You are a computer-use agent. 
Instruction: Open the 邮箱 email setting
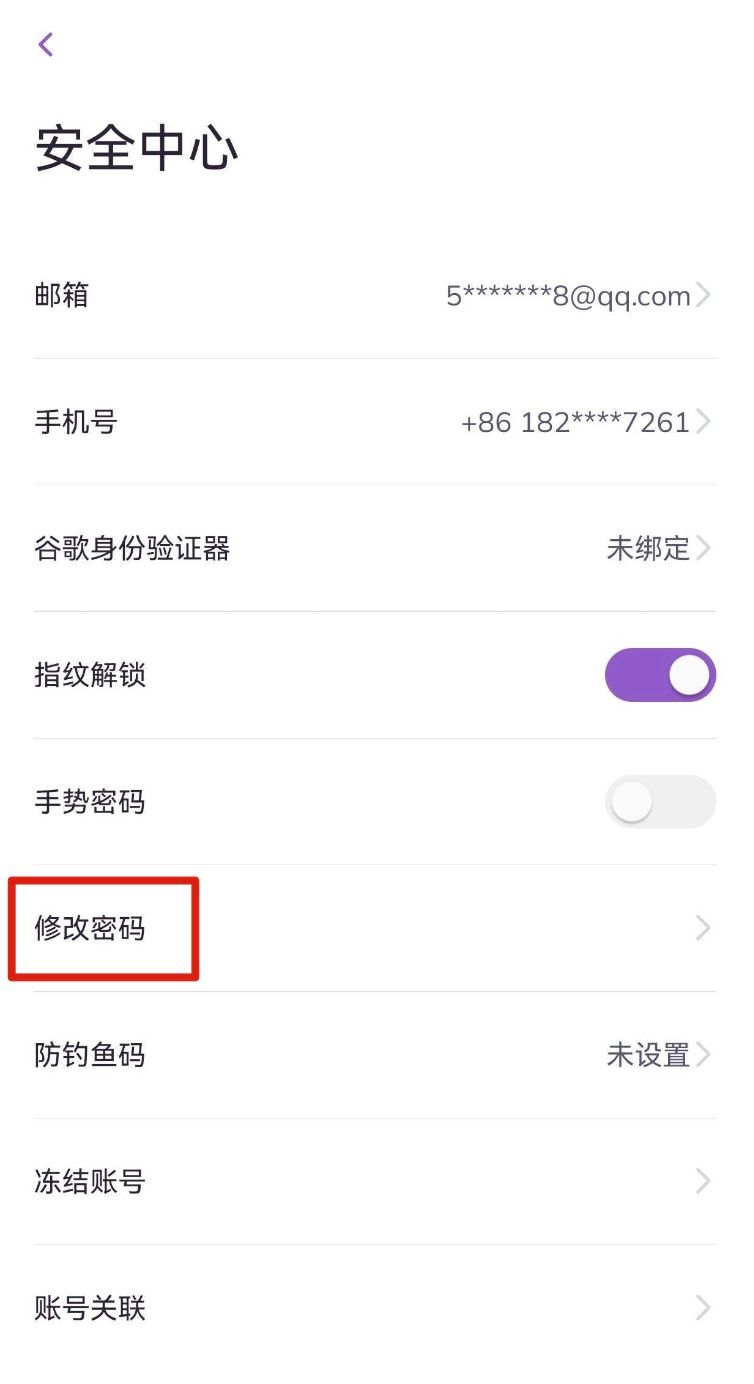[x=375, y=296]
